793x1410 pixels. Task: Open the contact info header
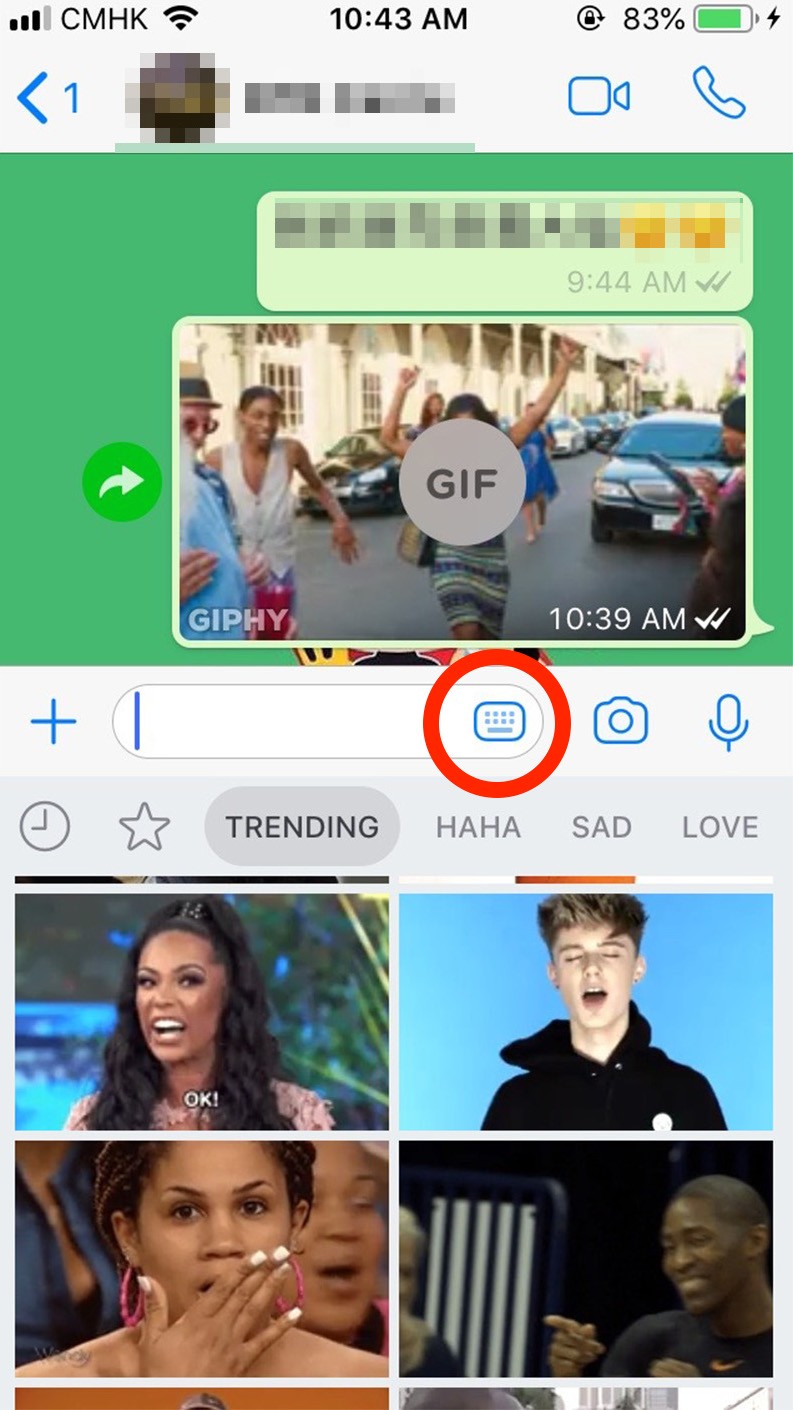[x=300, y=98]
